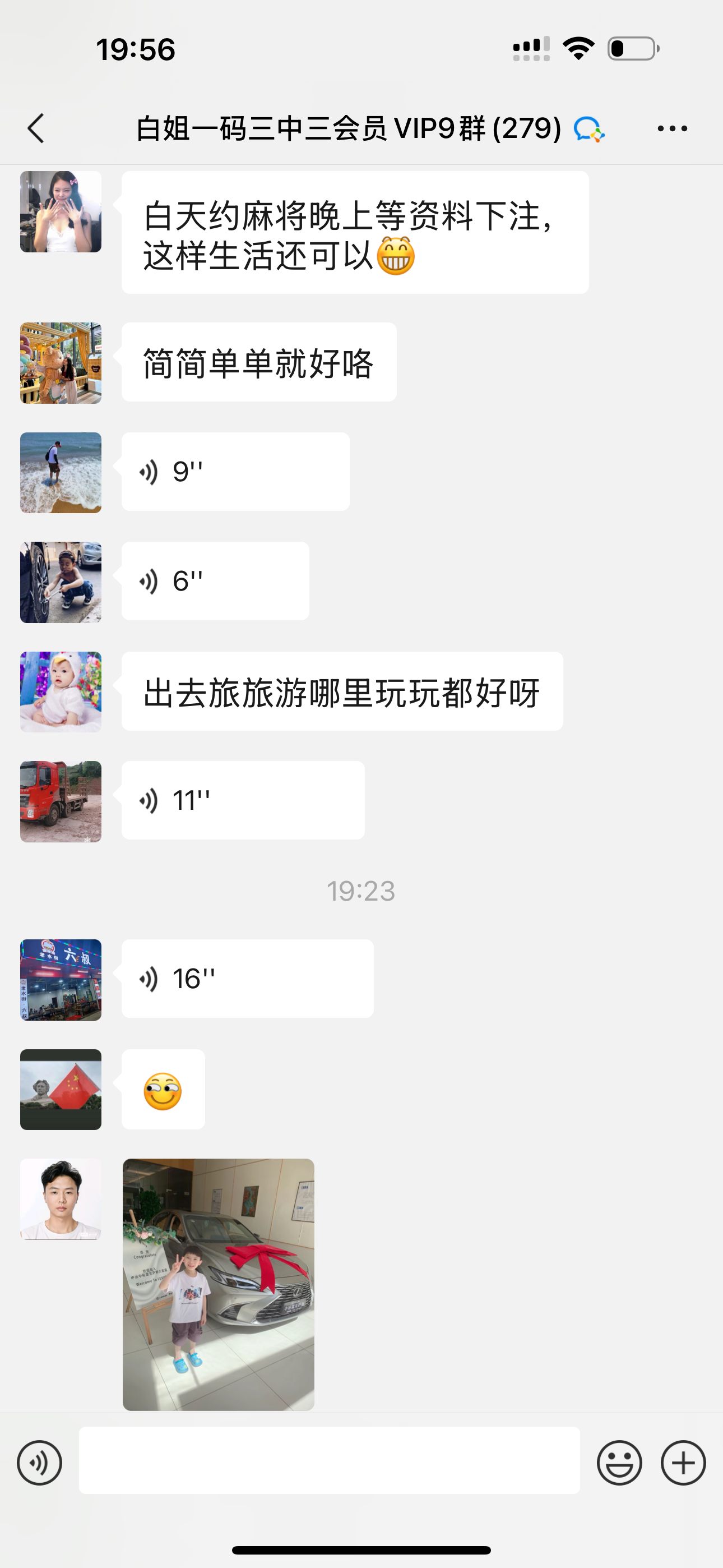Play the 6-second voice message
723x1568 pixels.
tap(215, 582)
